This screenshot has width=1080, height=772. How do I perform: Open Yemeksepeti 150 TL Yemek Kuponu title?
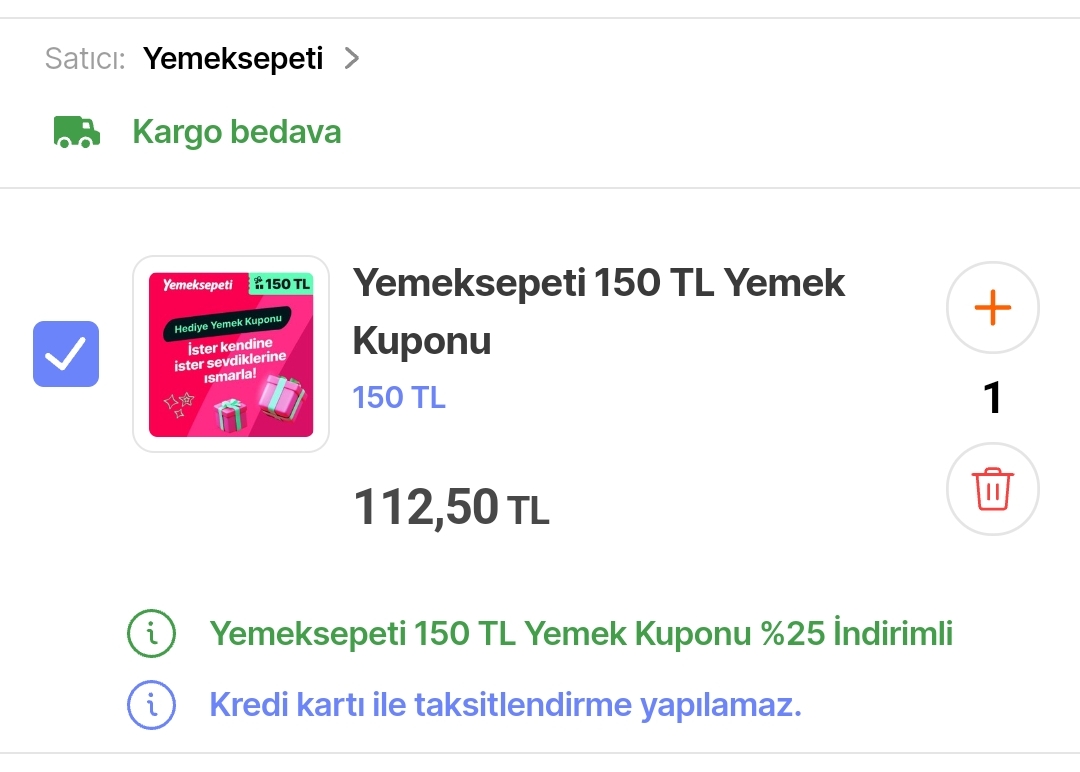tap(598, 312)
